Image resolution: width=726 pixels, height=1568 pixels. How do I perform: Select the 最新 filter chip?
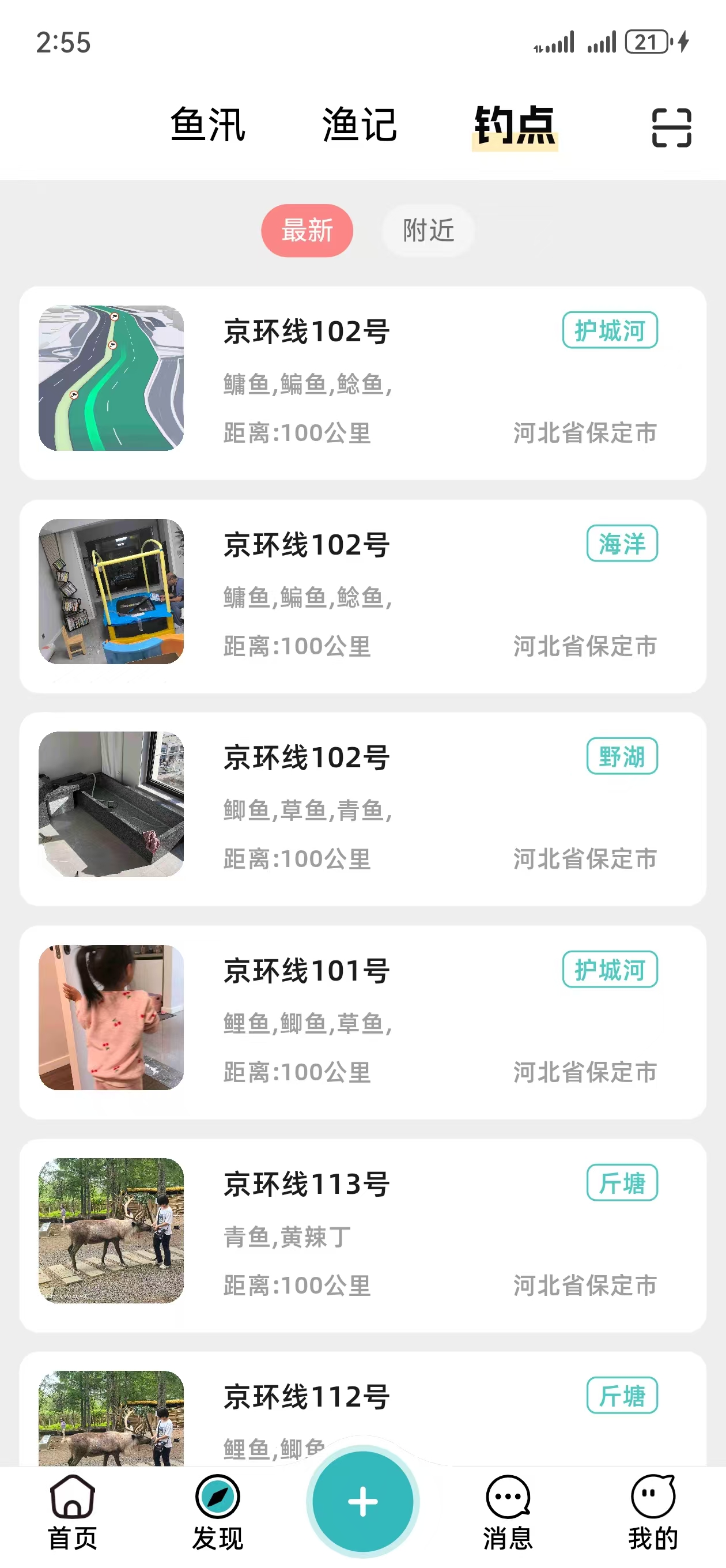click(x=307, y=231)
